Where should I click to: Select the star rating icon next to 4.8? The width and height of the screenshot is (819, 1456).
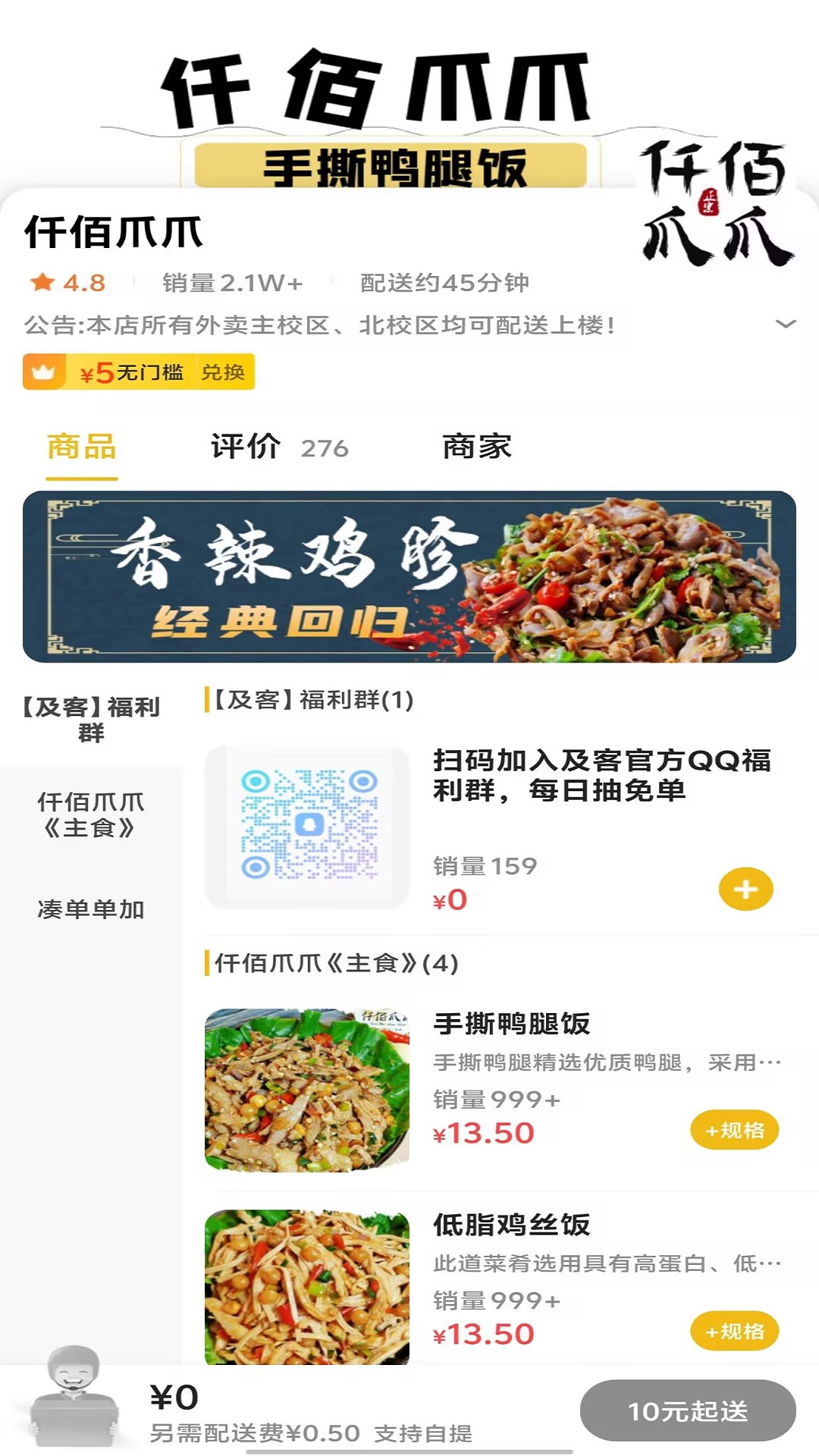pyautogui.click(x=42, y=282)
